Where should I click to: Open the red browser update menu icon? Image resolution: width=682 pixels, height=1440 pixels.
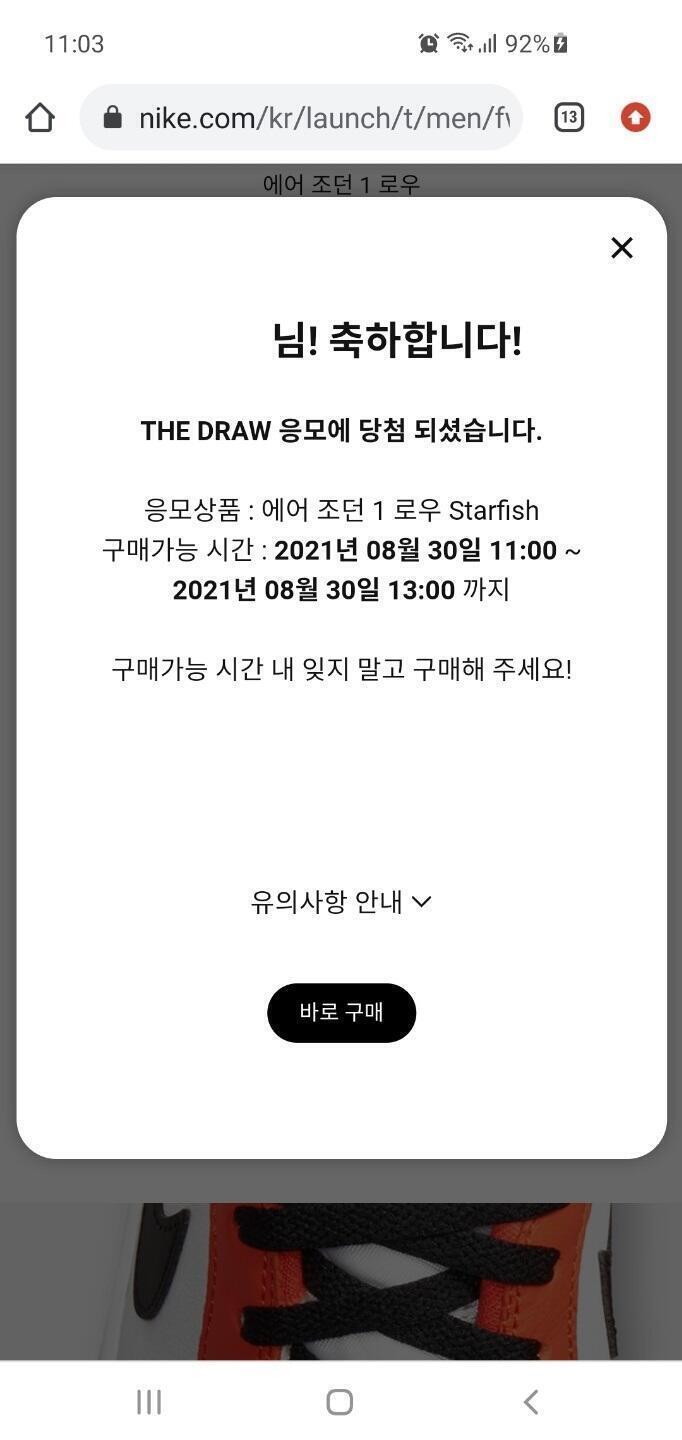[635, 118]
